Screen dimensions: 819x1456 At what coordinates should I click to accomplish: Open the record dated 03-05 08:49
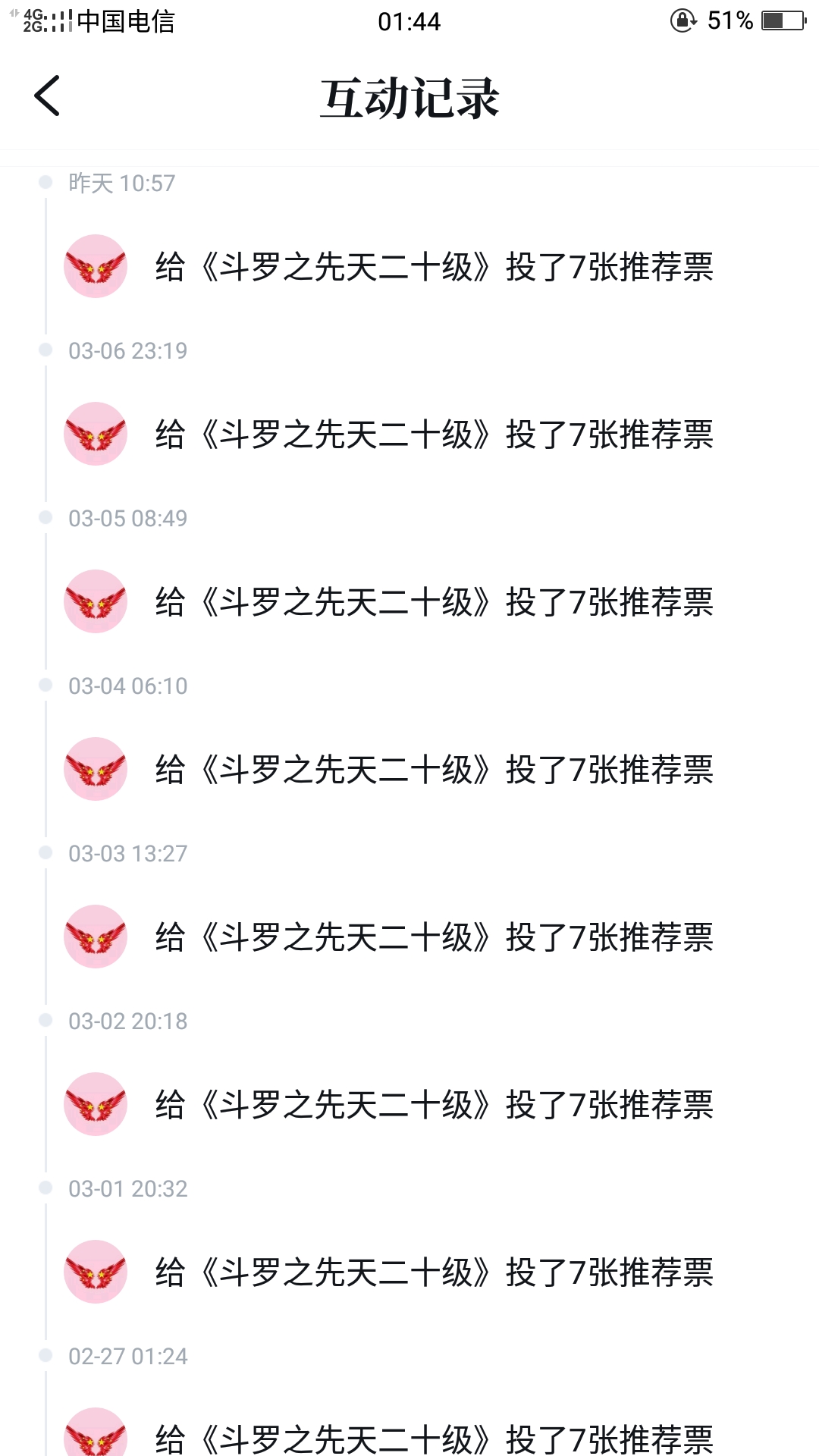[x=434, y=602]
